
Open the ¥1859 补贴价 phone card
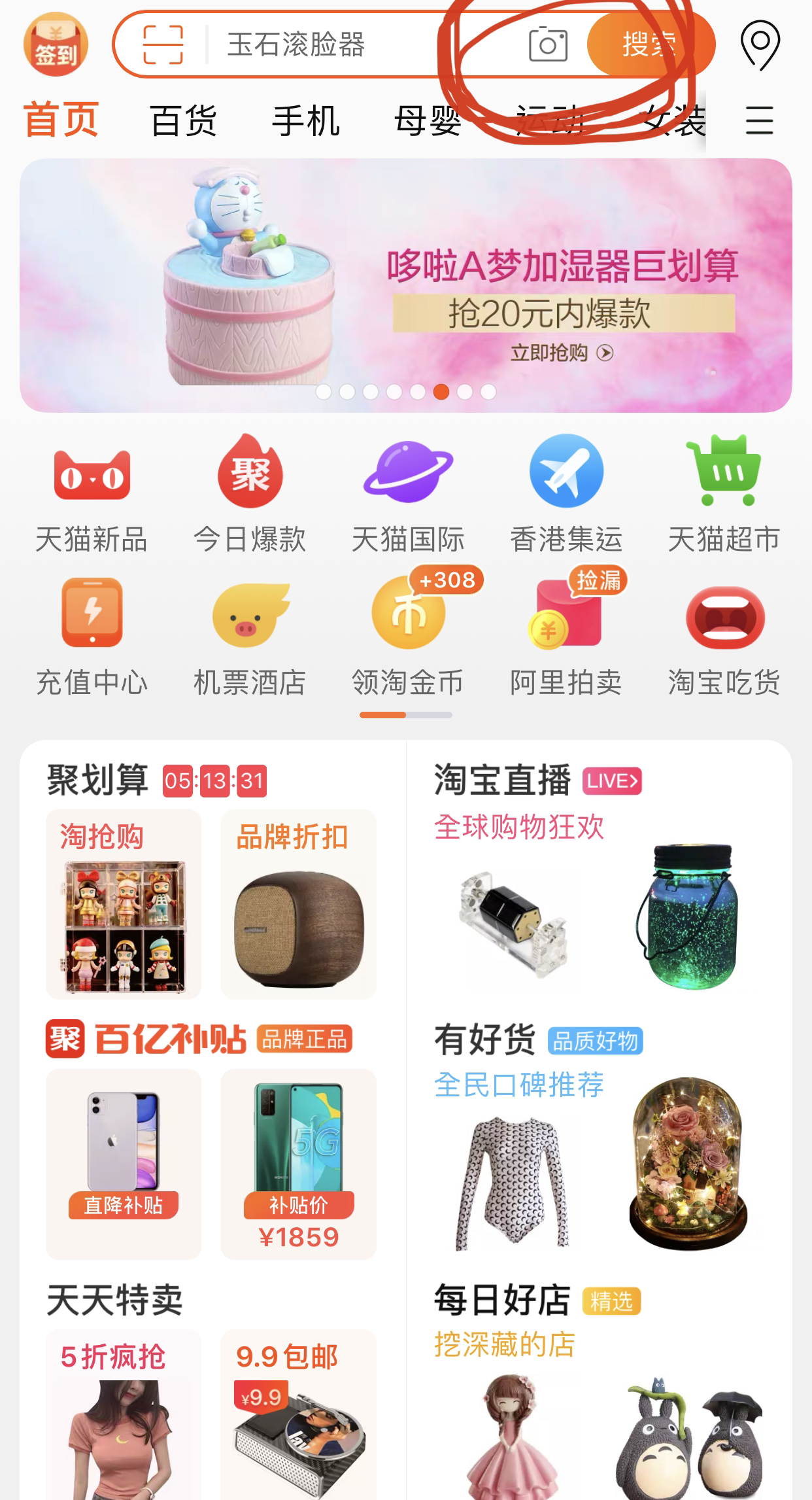pos(299,1164)
